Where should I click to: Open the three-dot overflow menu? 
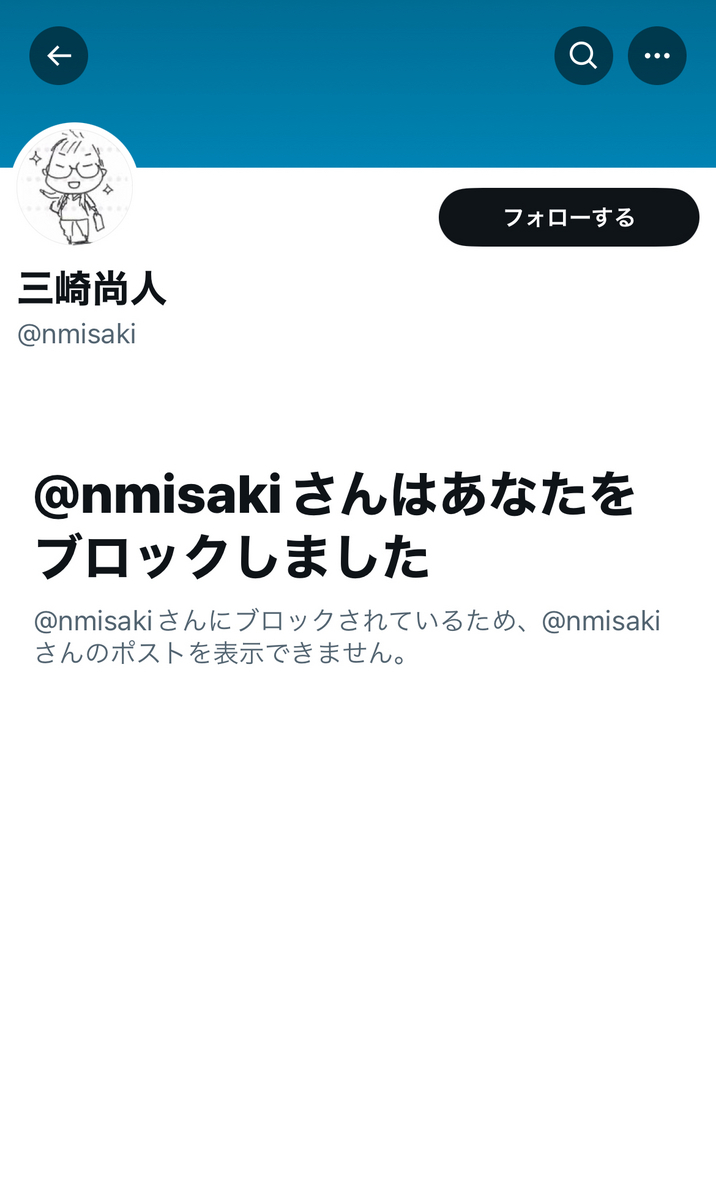click(657, 56)
